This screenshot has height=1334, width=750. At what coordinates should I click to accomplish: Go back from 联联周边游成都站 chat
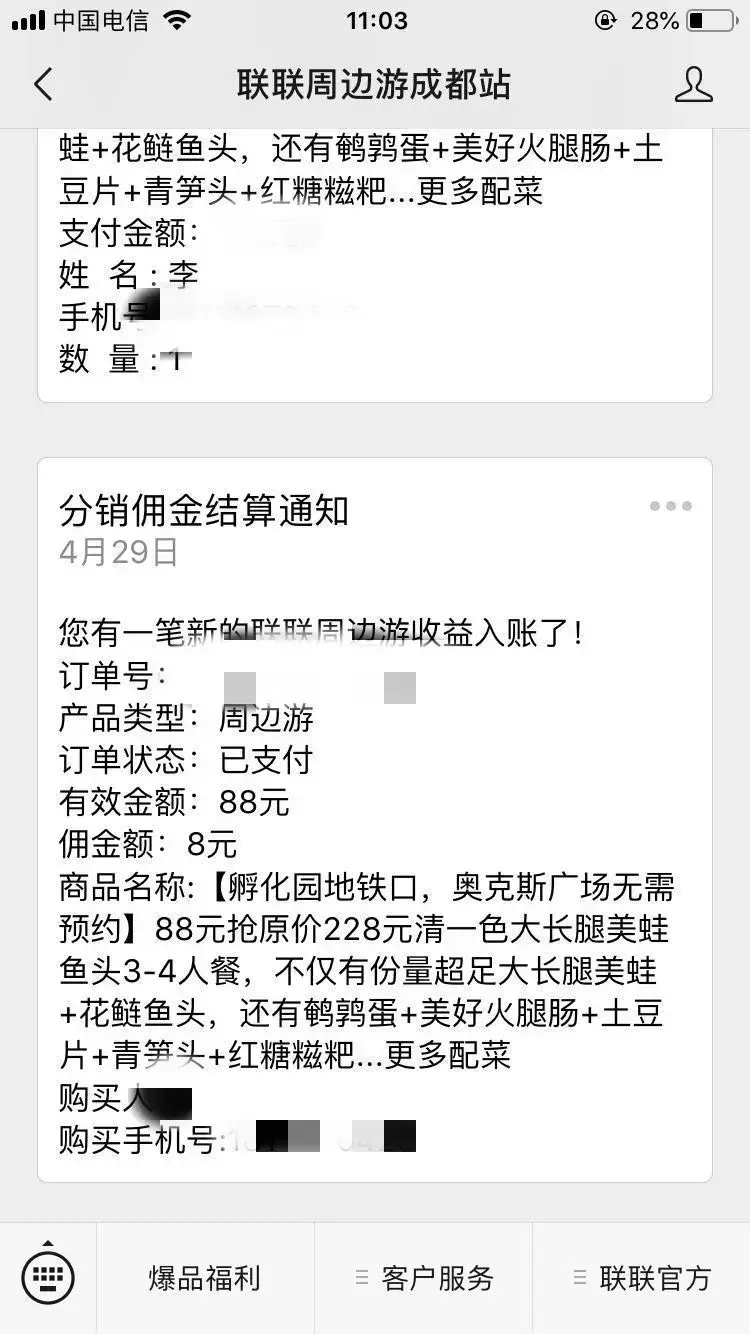point(43,85)
